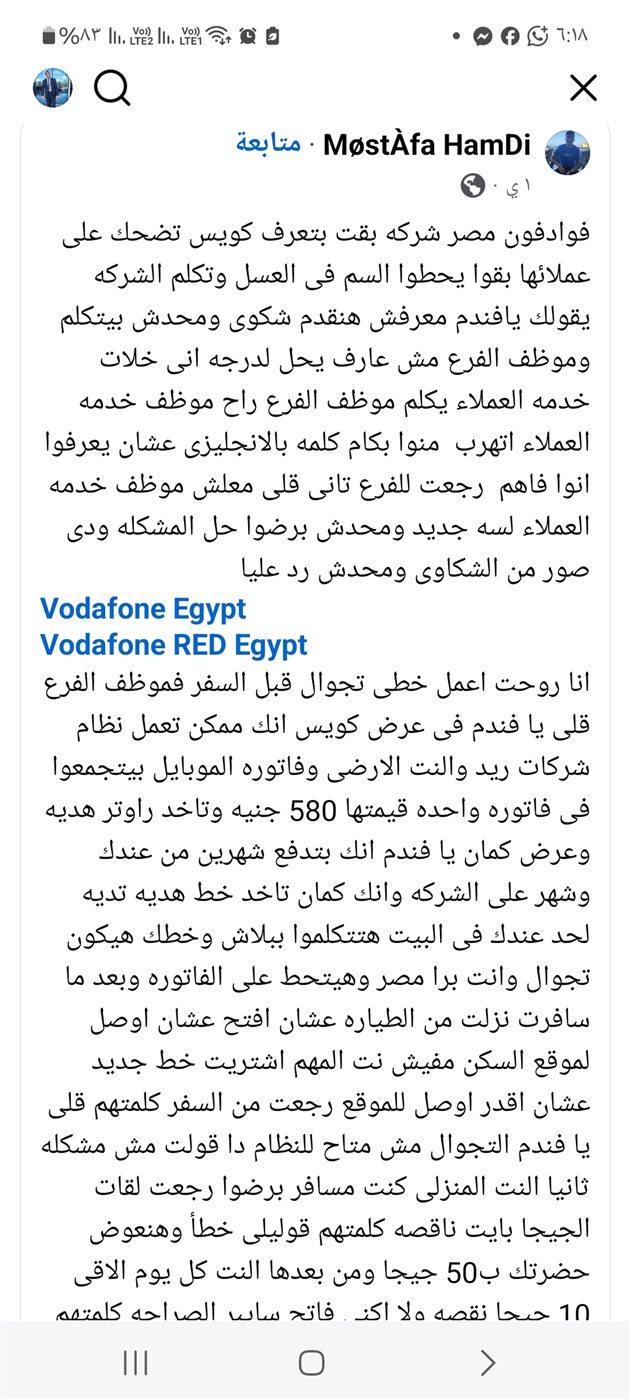This screenshot has height=1400, width=630.
Task: Go to the home screen
Action: point(312,1362)
